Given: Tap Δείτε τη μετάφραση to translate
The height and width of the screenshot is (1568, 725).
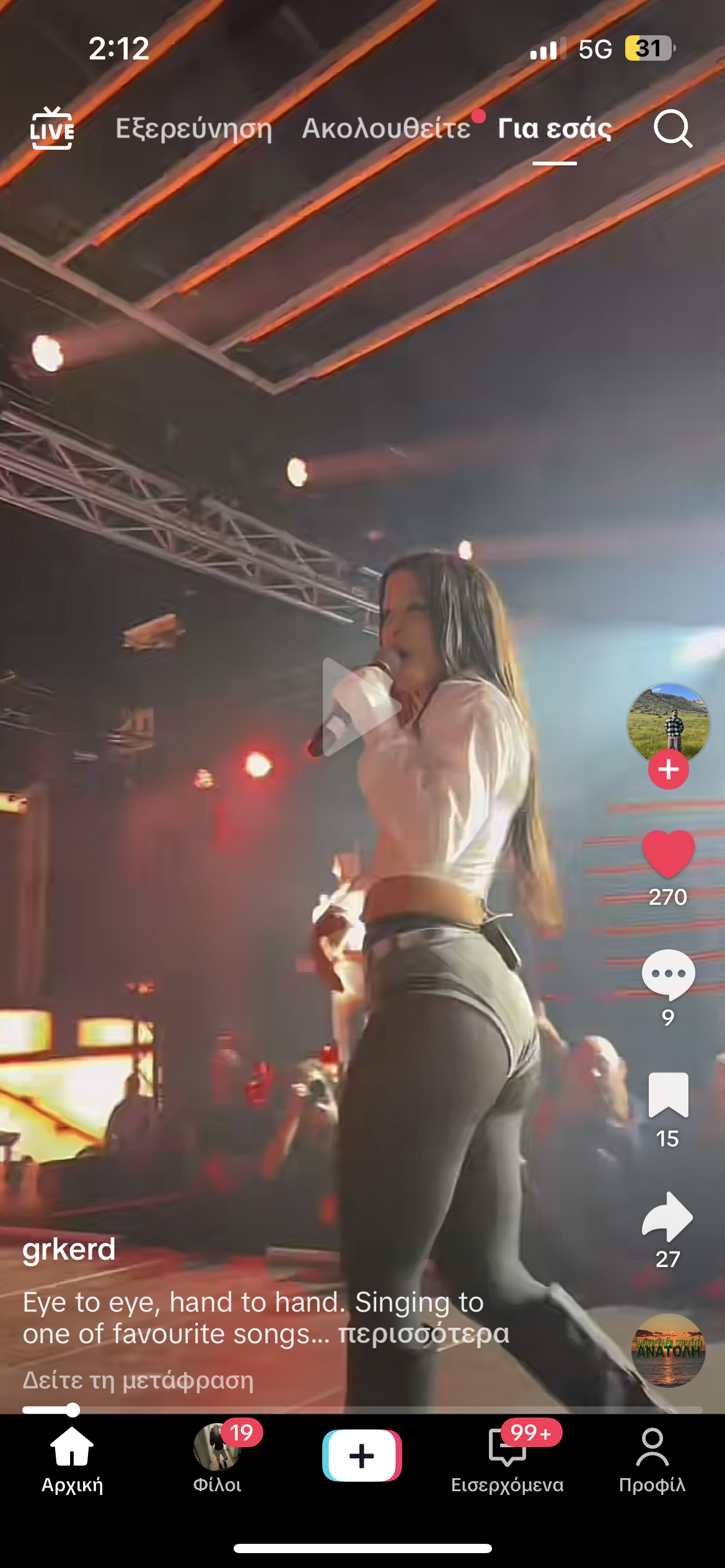Looking at the screenshot, I should pyautogui.click(x=138, y=1380).
